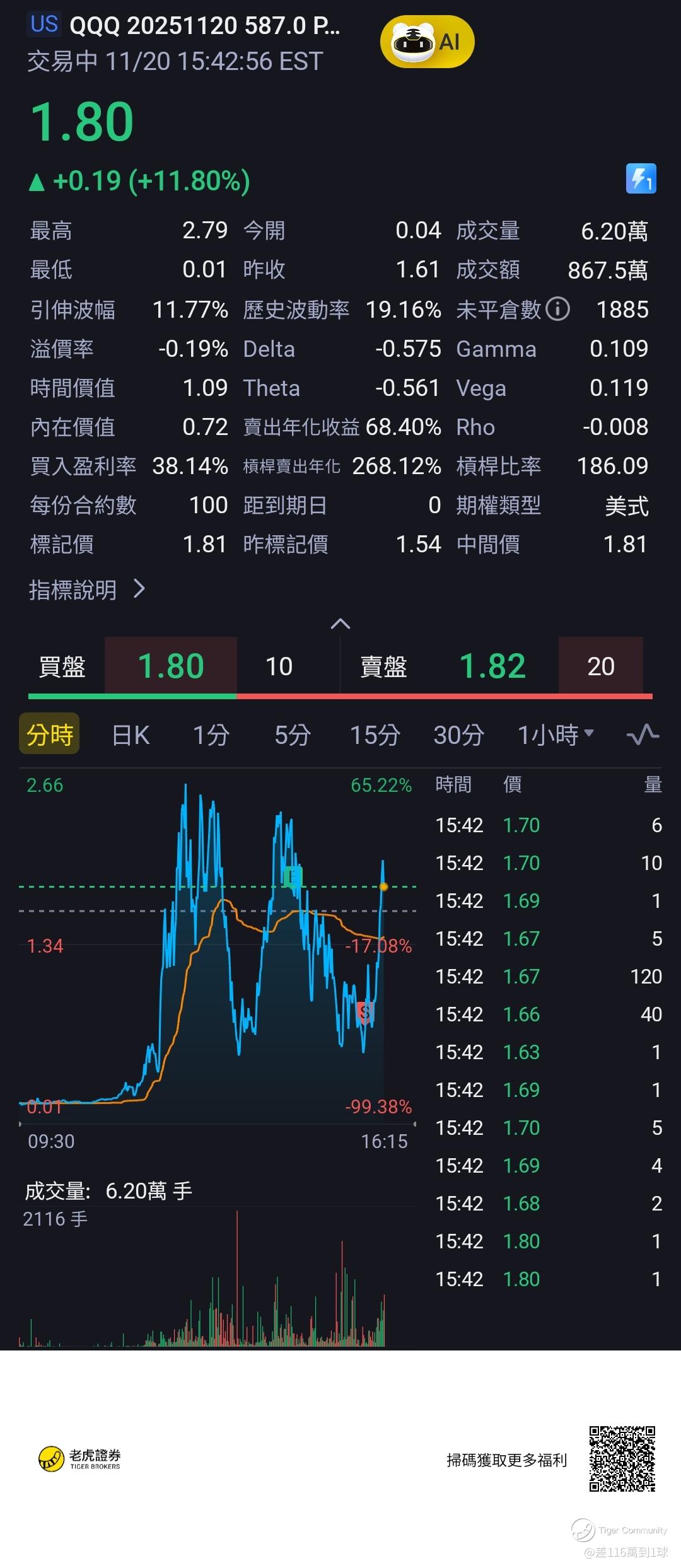Collapse the quote details with the up chevron
Screen dimensions: 681x1568
pos(340,624)
